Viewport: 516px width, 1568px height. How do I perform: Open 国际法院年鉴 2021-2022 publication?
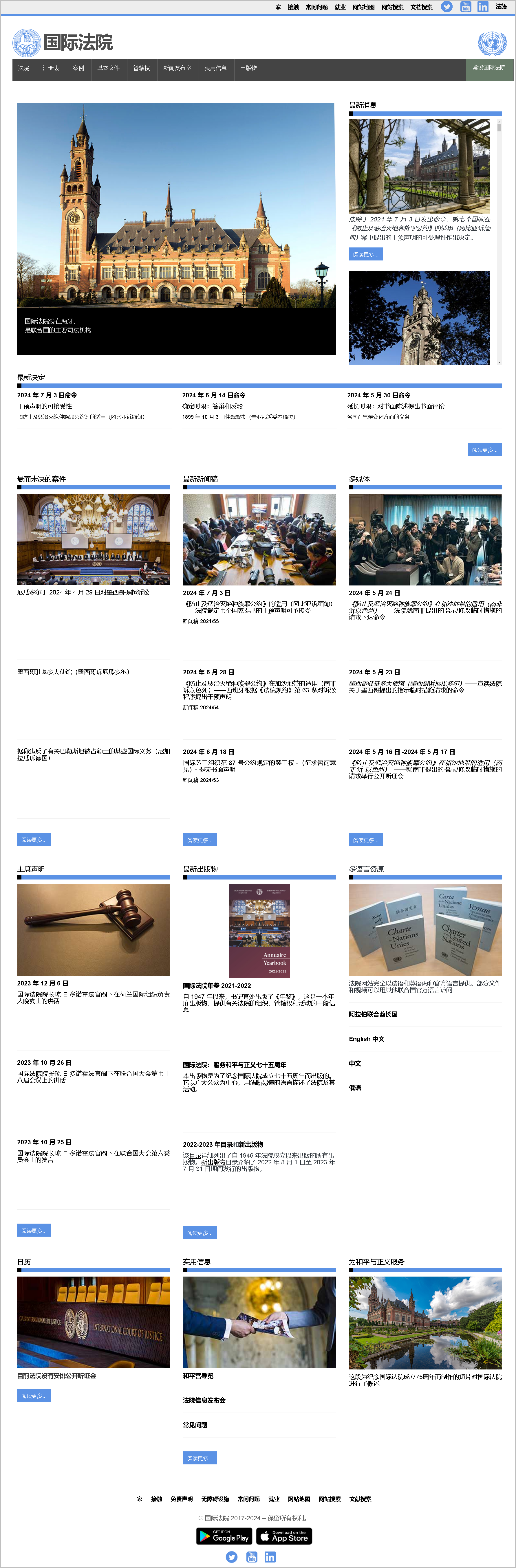[217, 985]
